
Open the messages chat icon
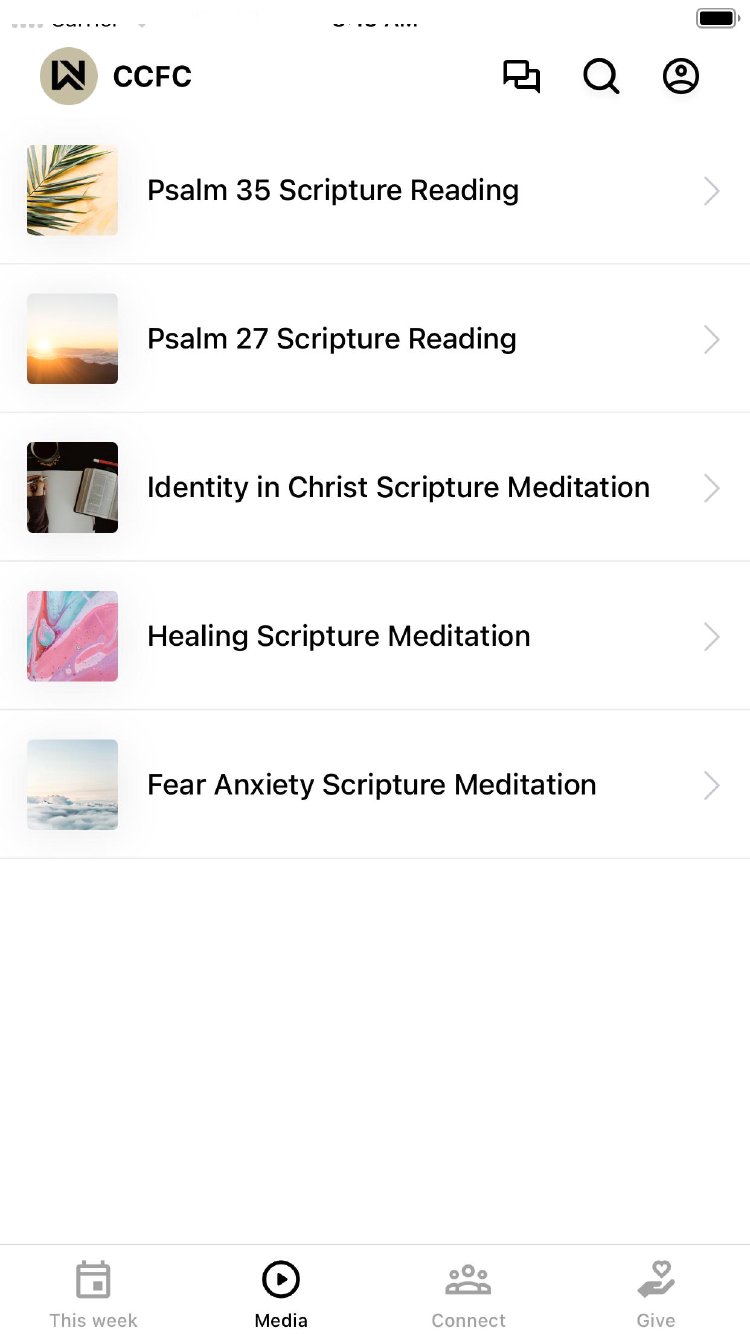click(521, 77)
